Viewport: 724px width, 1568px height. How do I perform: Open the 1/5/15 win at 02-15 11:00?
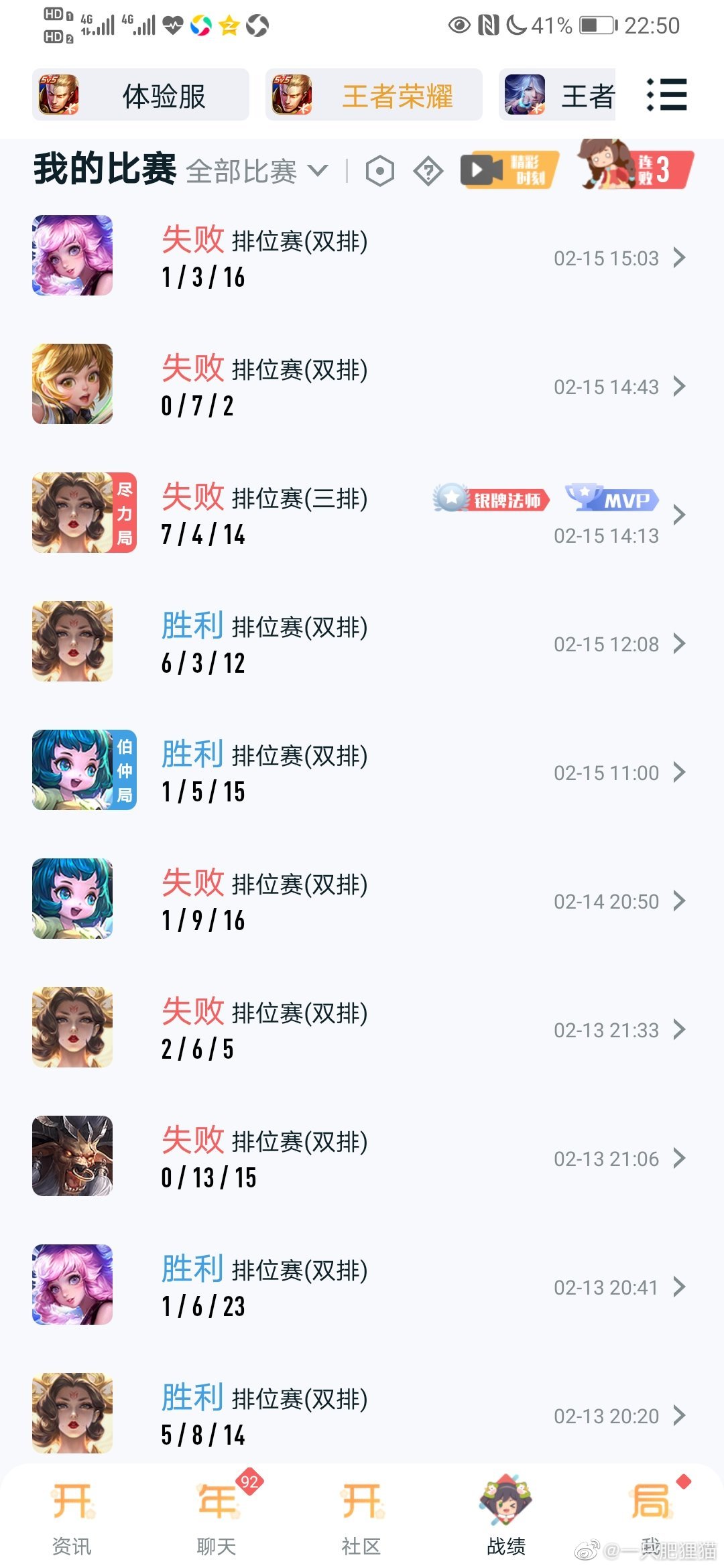pos(362,772)
